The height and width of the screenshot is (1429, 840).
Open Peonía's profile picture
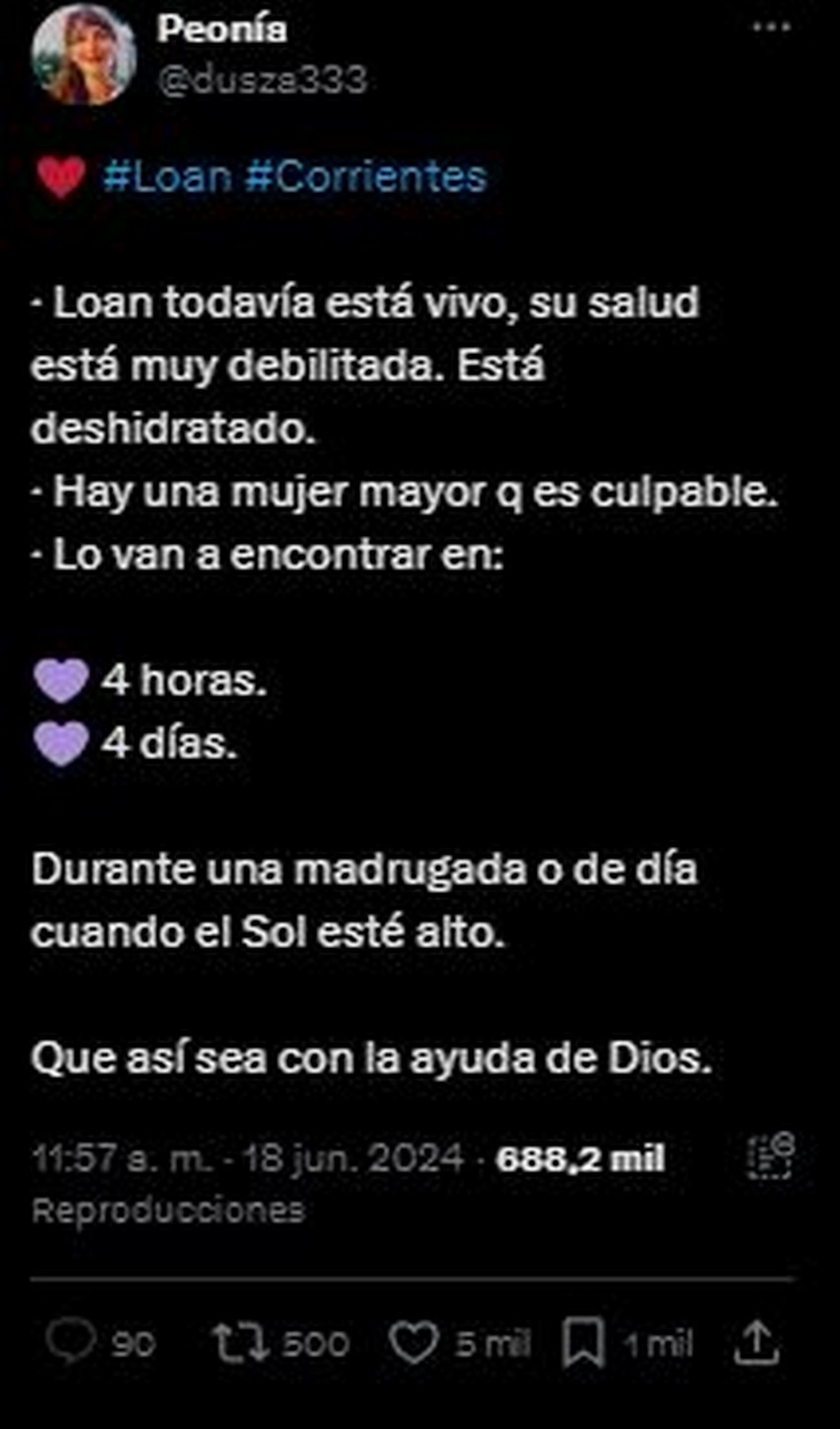point(84,56)
